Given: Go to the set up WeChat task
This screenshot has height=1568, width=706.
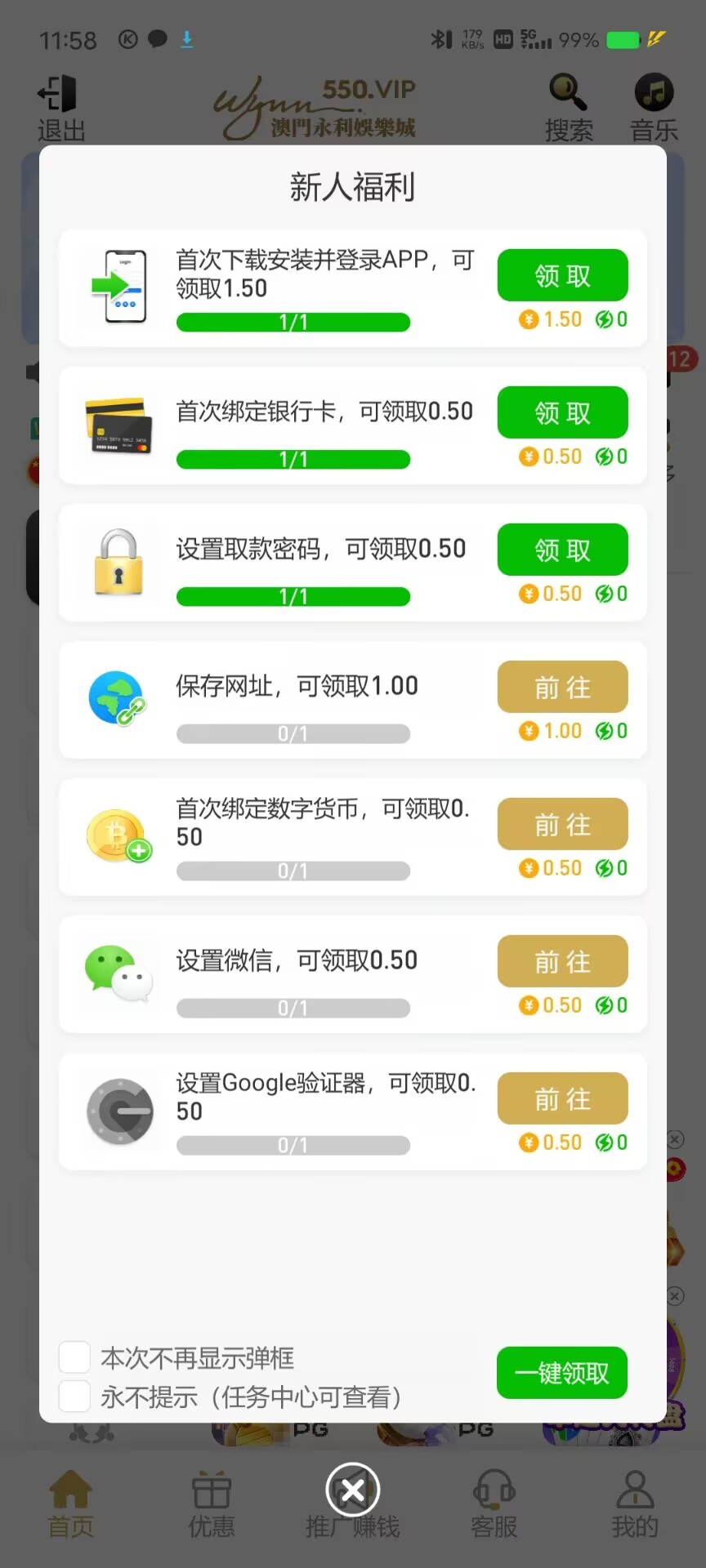Looking at the screenshot, I should (x=562, y=962).
